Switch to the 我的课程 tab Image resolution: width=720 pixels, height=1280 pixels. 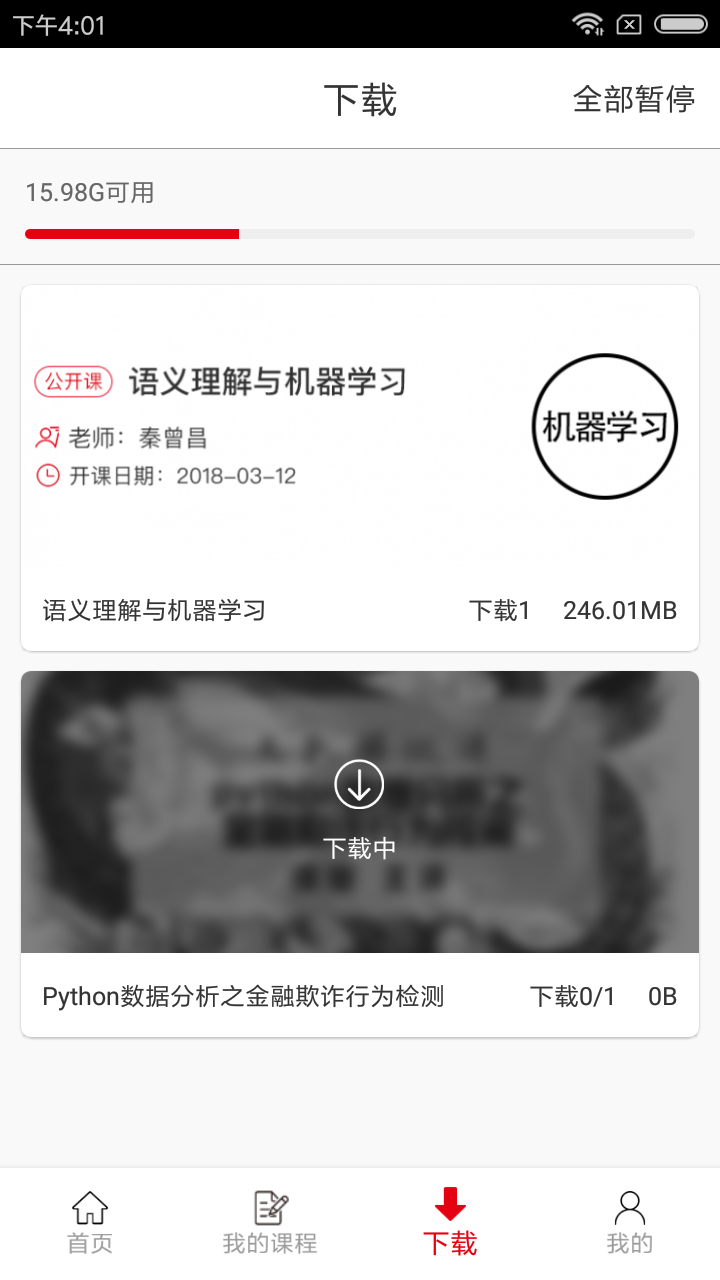coord(270,1222)
